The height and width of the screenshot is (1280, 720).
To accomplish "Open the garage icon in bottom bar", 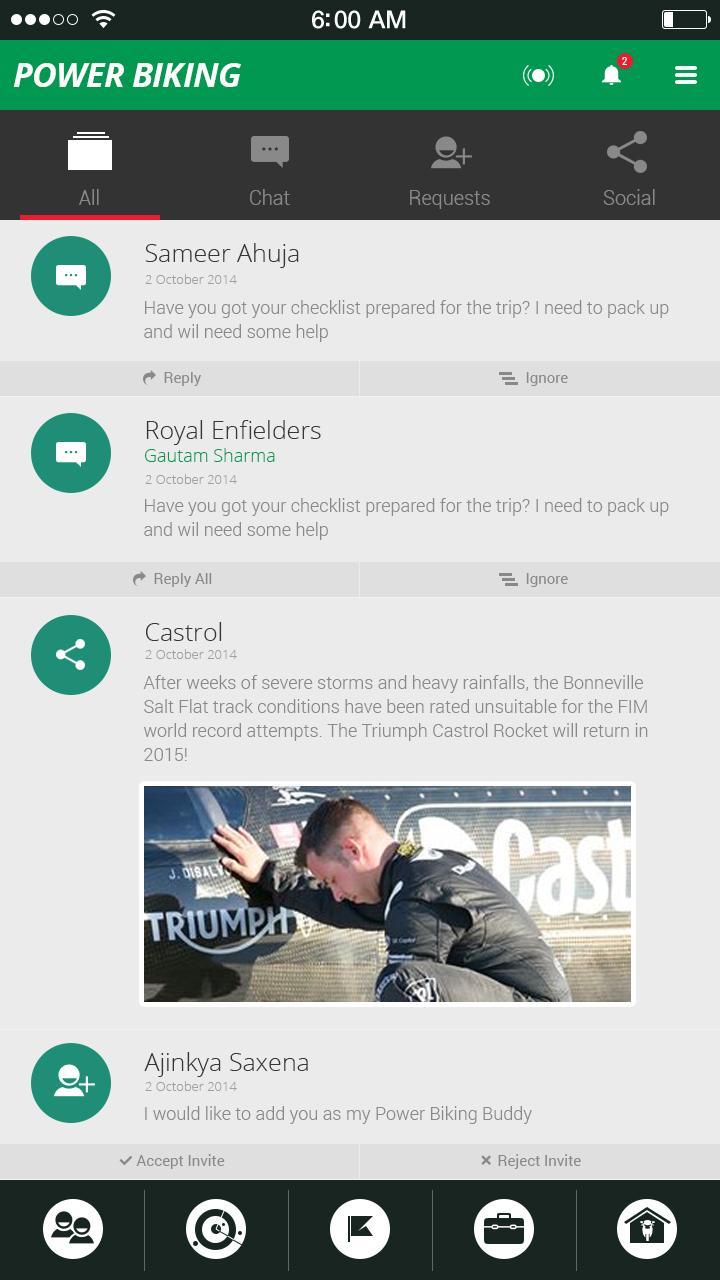I will pos(647,1229).
